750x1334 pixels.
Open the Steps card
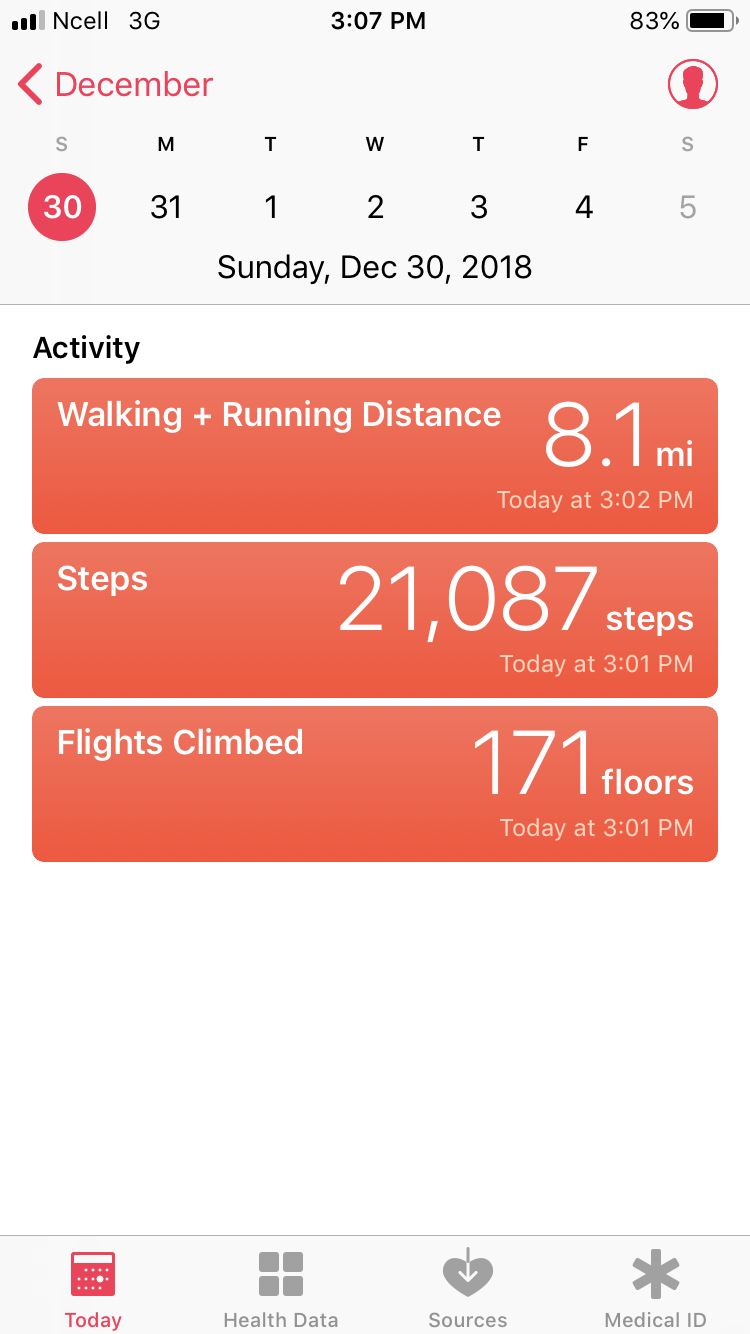tap(375, 620)
